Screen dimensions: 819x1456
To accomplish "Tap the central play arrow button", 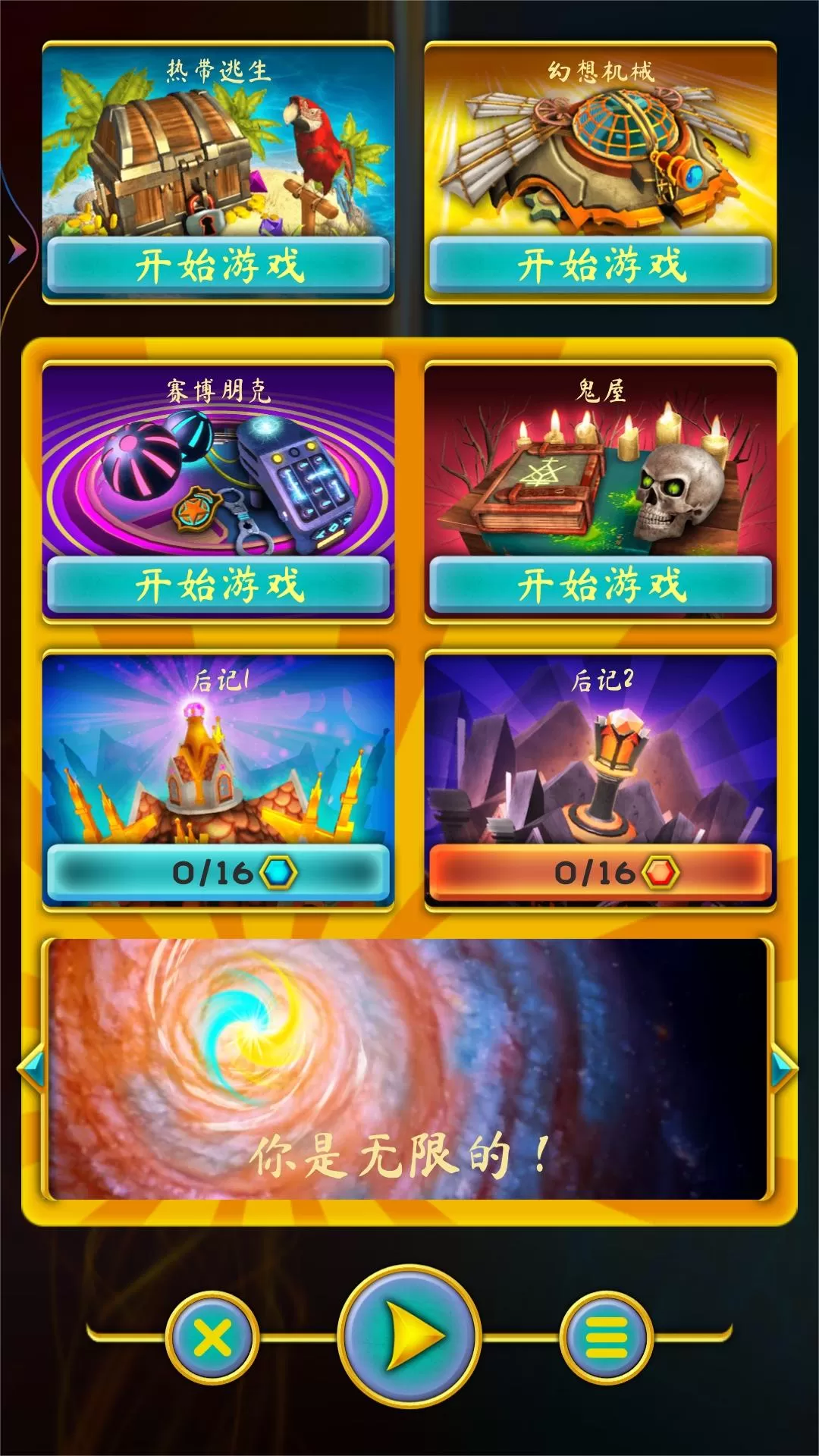I will point(409,1336).
